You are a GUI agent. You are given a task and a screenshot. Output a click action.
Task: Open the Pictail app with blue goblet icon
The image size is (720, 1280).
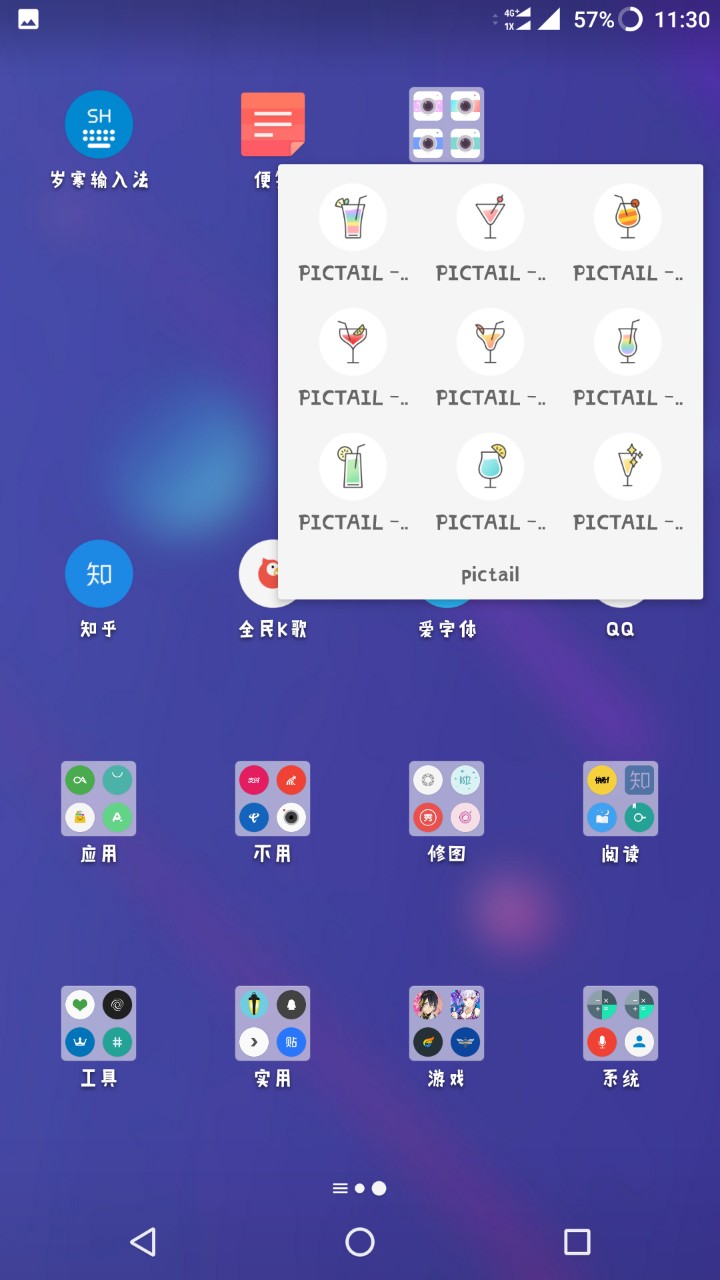click(490, 466)
